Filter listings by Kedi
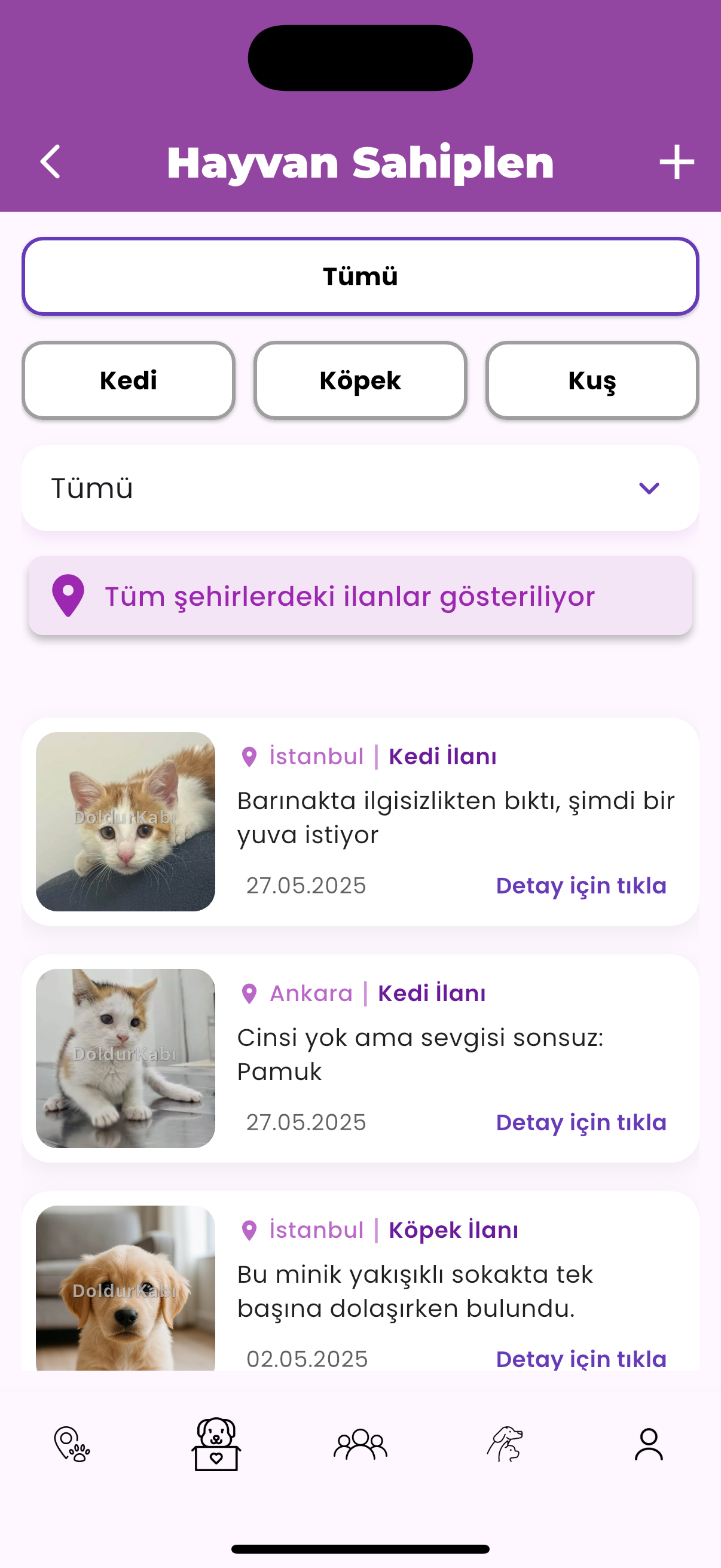The height and width of the screenshot is (1568, 721). [x=129, y=380]
